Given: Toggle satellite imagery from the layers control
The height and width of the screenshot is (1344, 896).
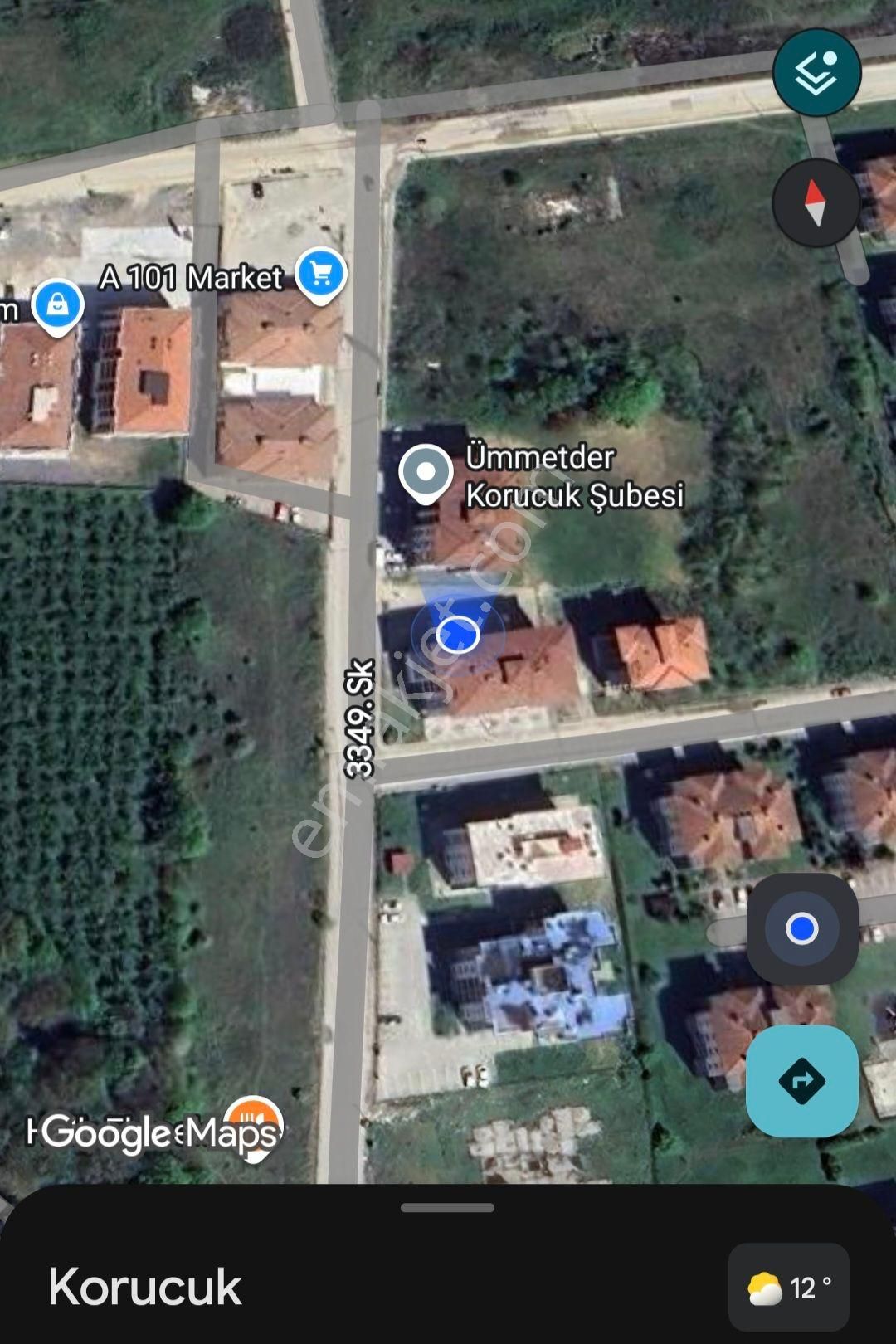Looking at the screenshot, I should [x=817, y=71].
